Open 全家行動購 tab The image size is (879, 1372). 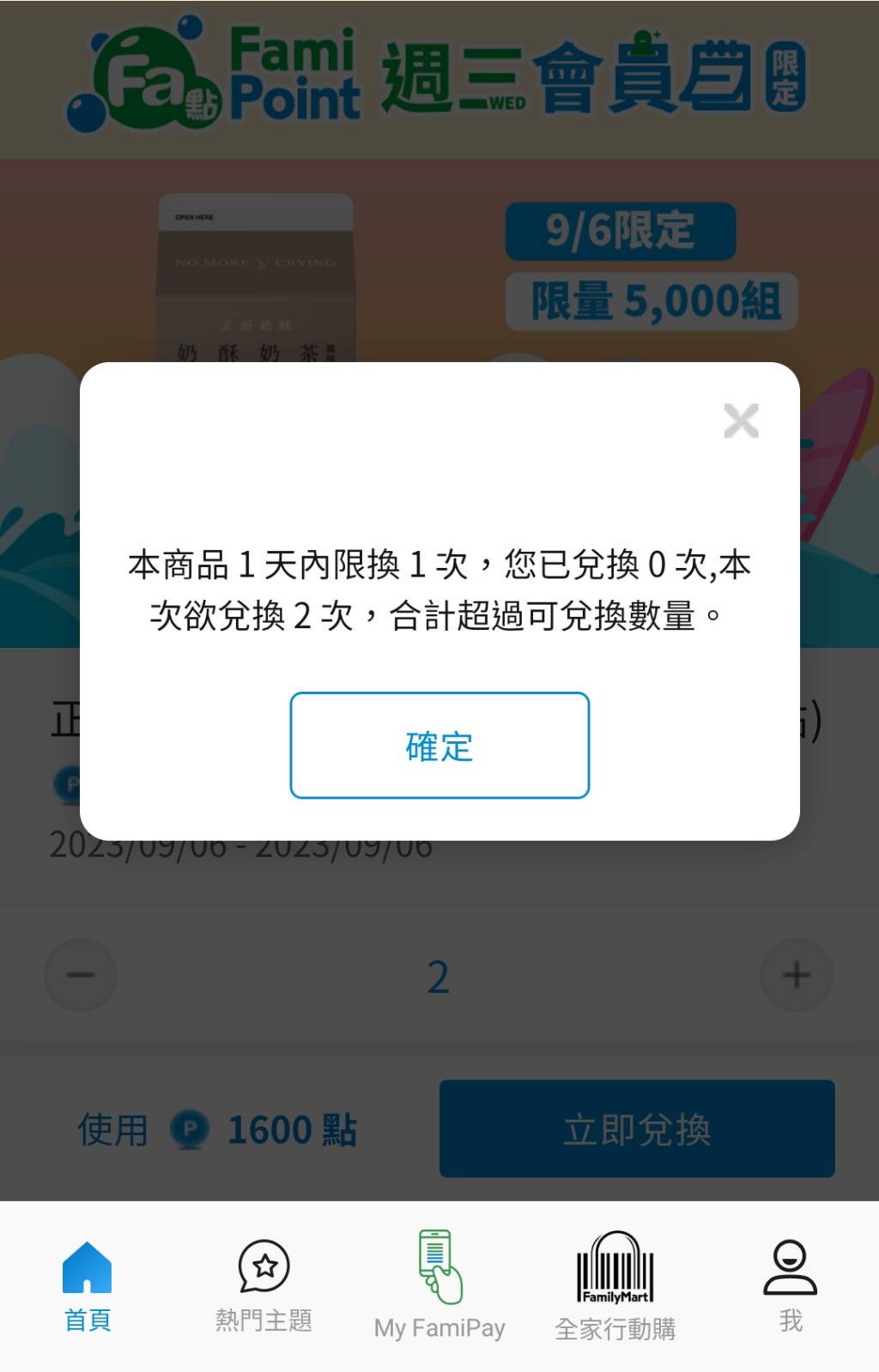tap(615, 1284)
